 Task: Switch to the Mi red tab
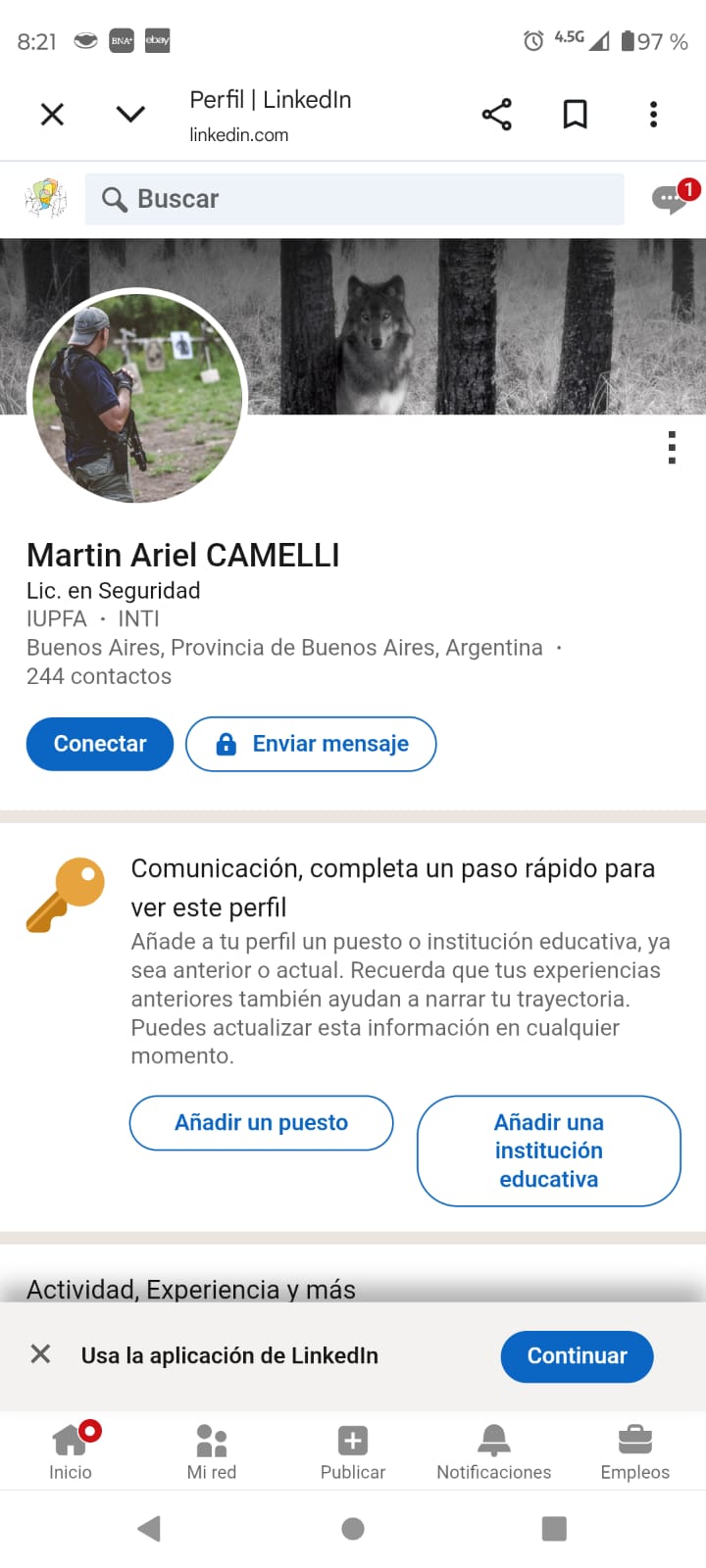pyautogui.click(x=212, y=1451)
